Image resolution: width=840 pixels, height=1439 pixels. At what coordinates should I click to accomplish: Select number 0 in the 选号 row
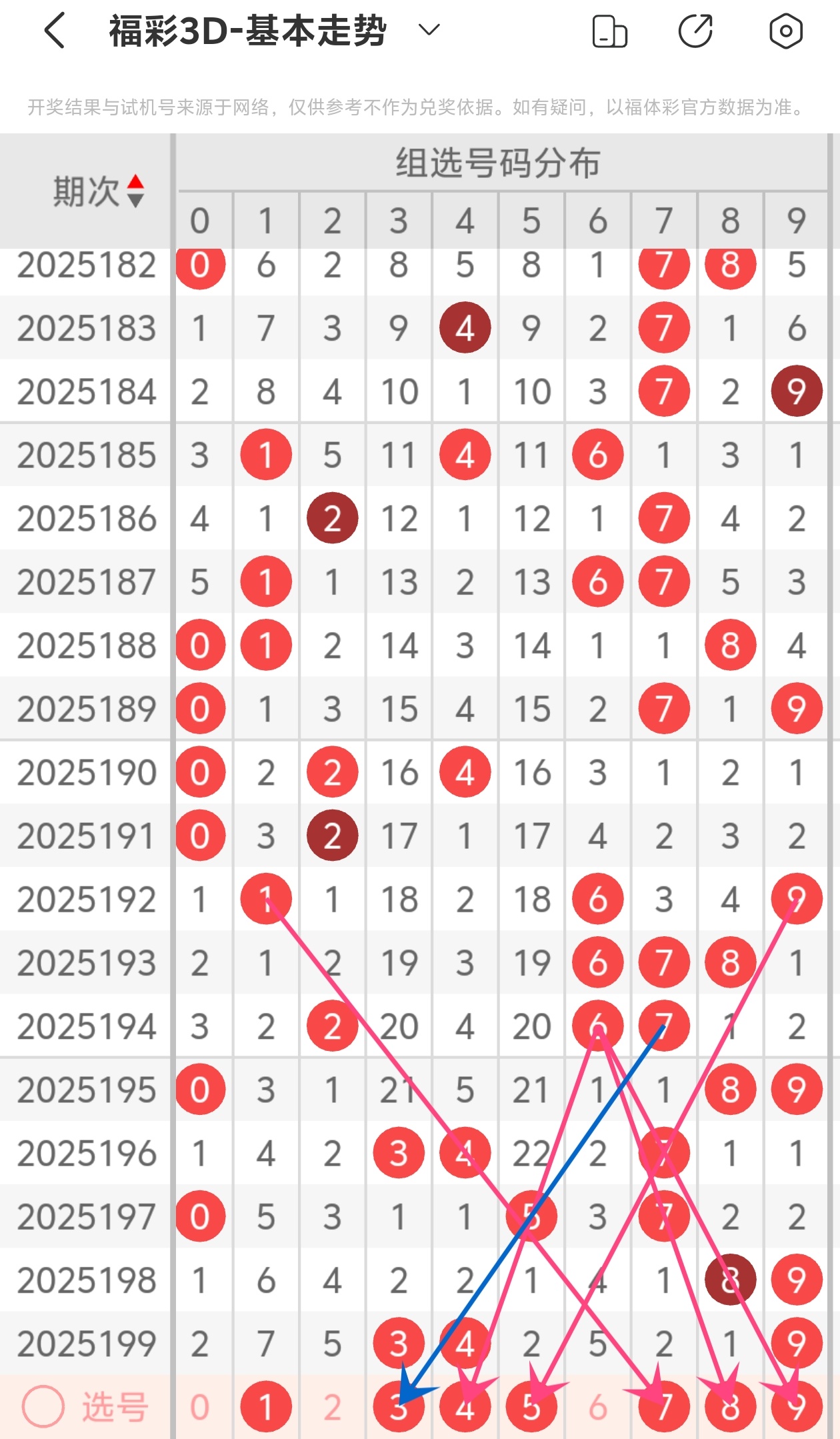click(199, 1407)
